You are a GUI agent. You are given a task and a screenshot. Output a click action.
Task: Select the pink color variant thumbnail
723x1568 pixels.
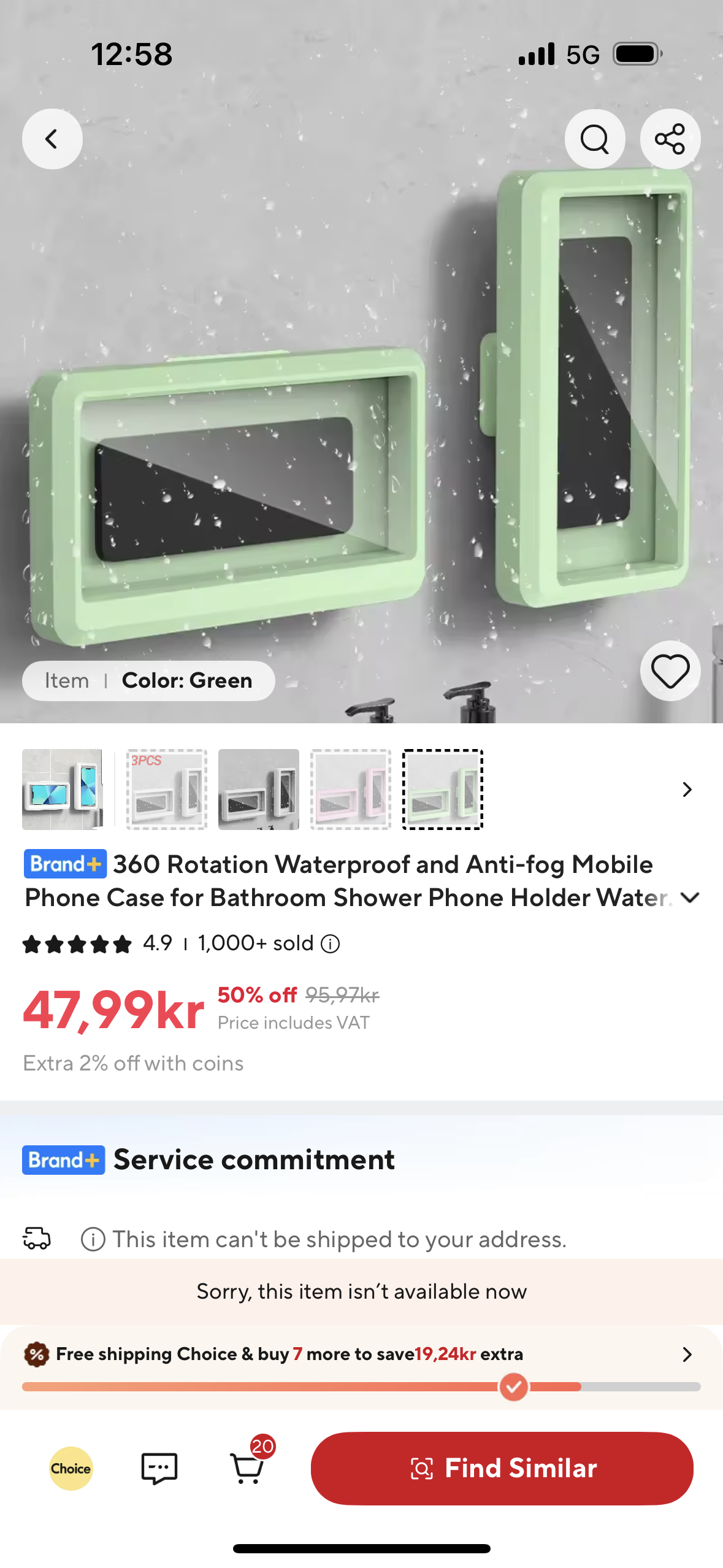coord(350,789)
